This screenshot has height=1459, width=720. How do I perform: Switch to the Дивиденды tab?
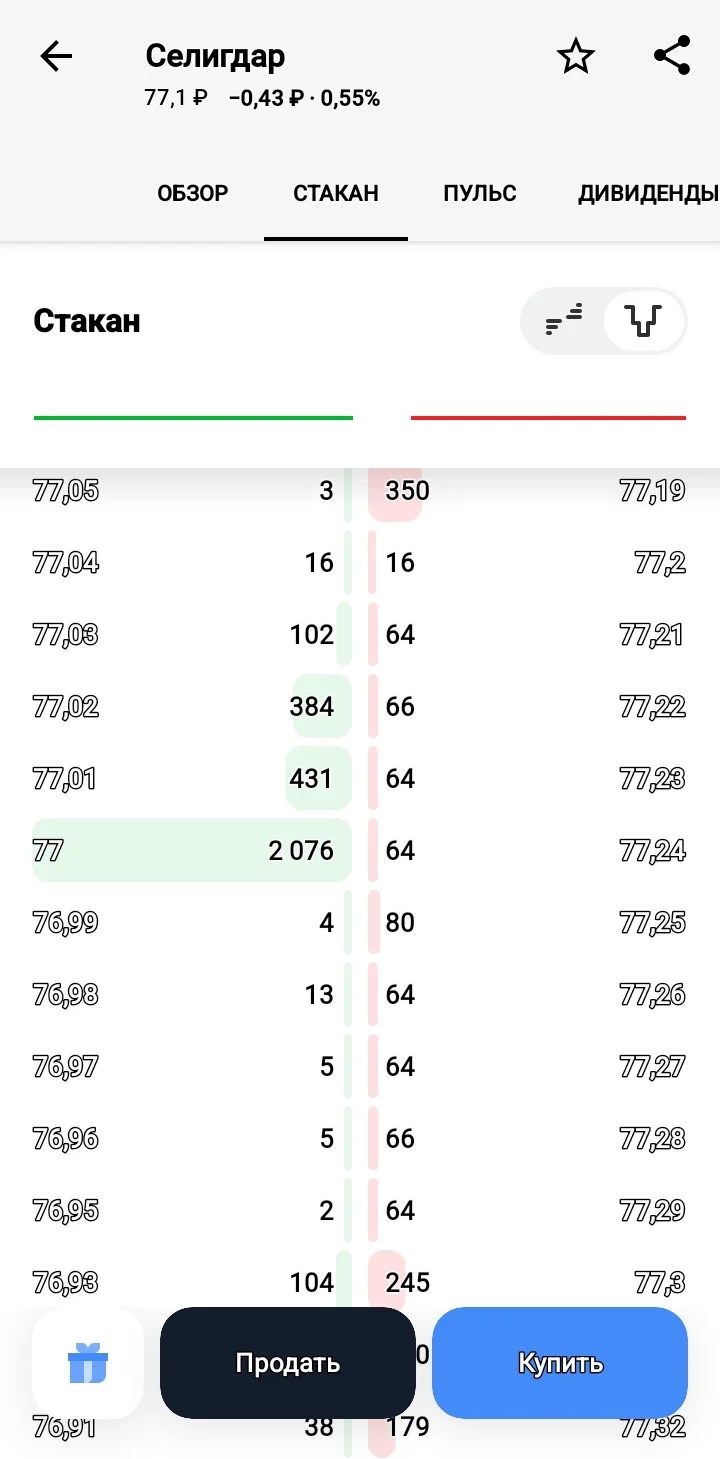[x=648, y=193]
